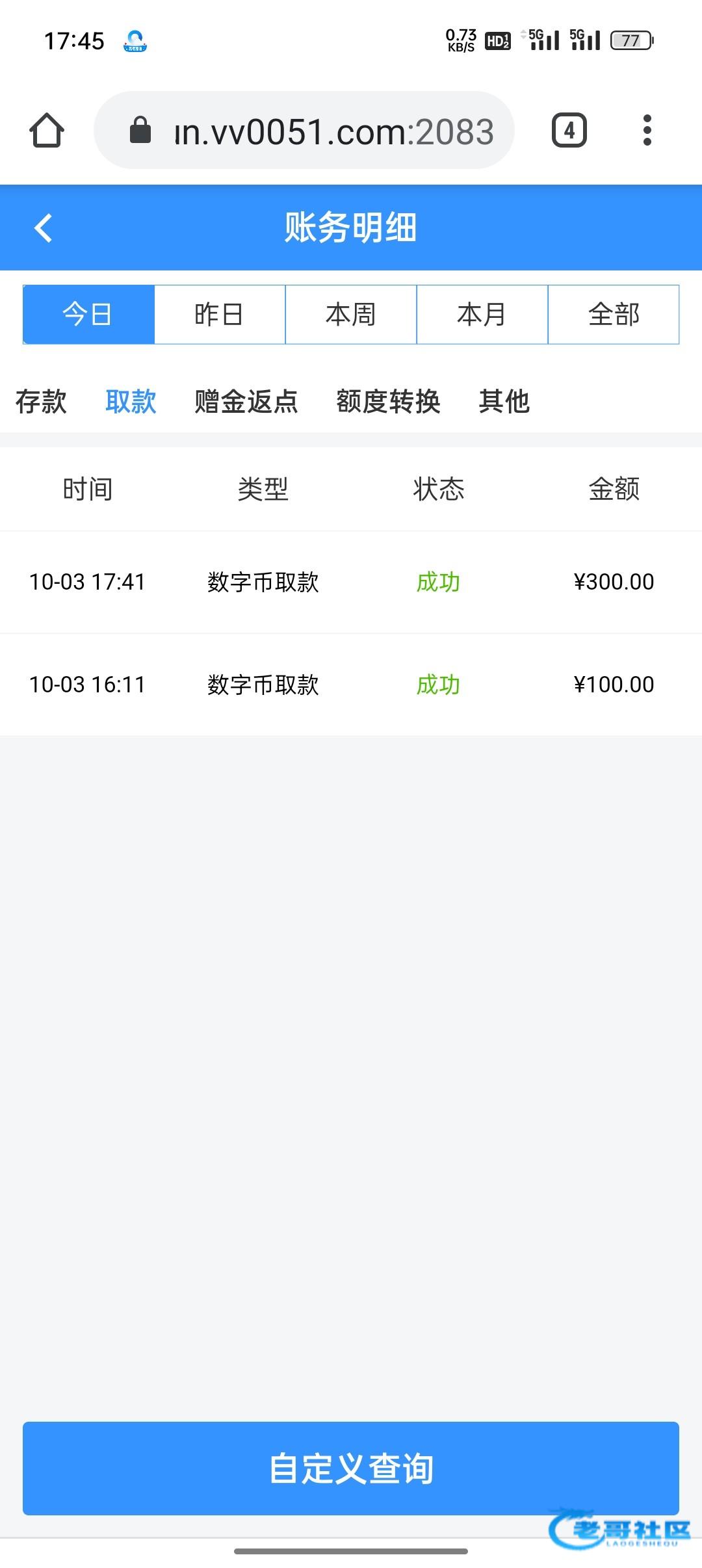Open the browser tab switcher
The height and width of the screenshot is (1568, 702).
[569, 130]
